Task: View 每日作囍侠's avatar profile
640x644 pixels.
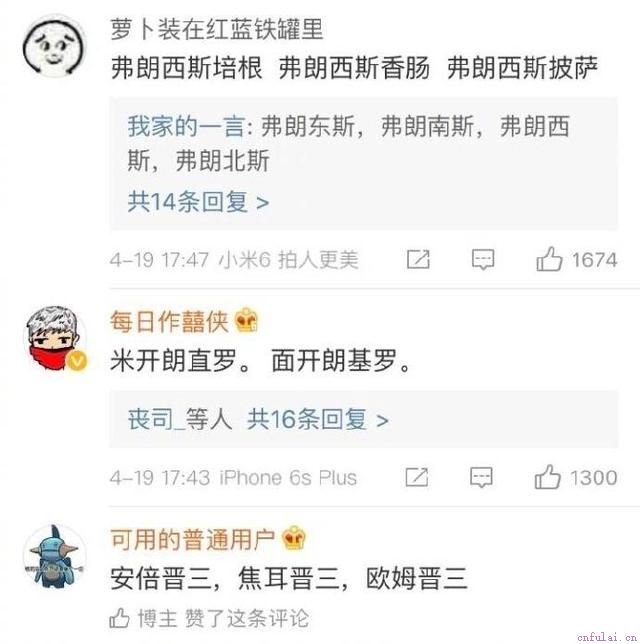Action: 55,338
